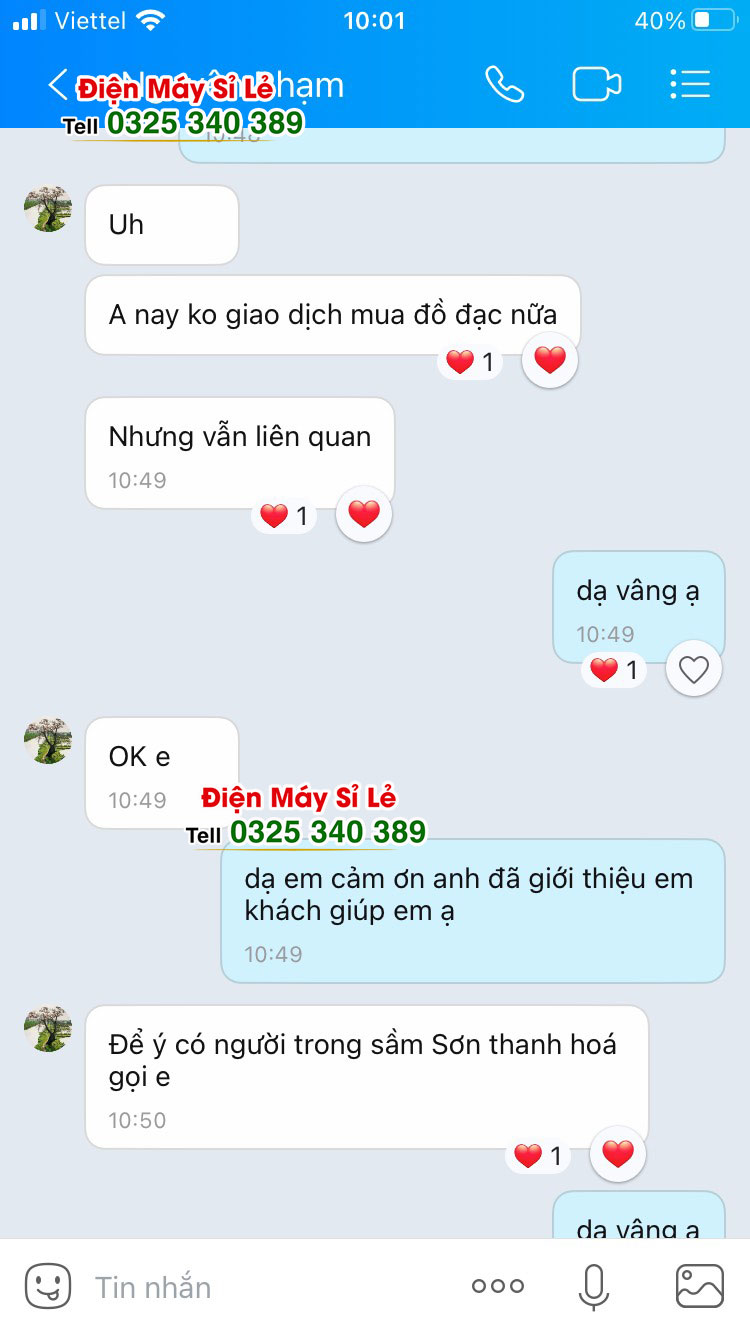The image size is (750, 1334).
Task: React to the first 'dạ vâng ạ' message
Action: tap(694, 669)
